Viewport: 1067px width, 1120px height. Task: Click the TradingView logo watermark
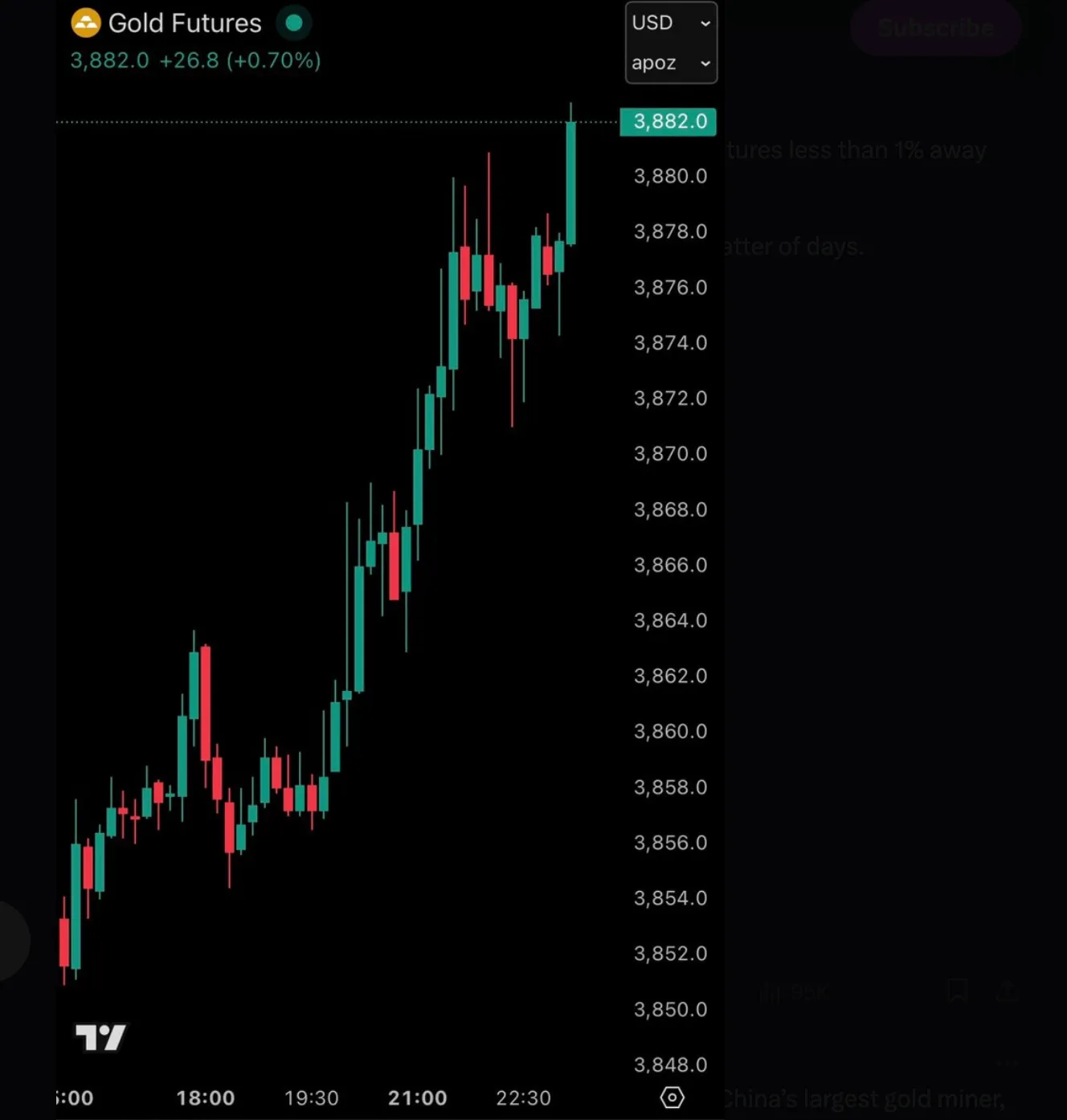pos(101,1037)
